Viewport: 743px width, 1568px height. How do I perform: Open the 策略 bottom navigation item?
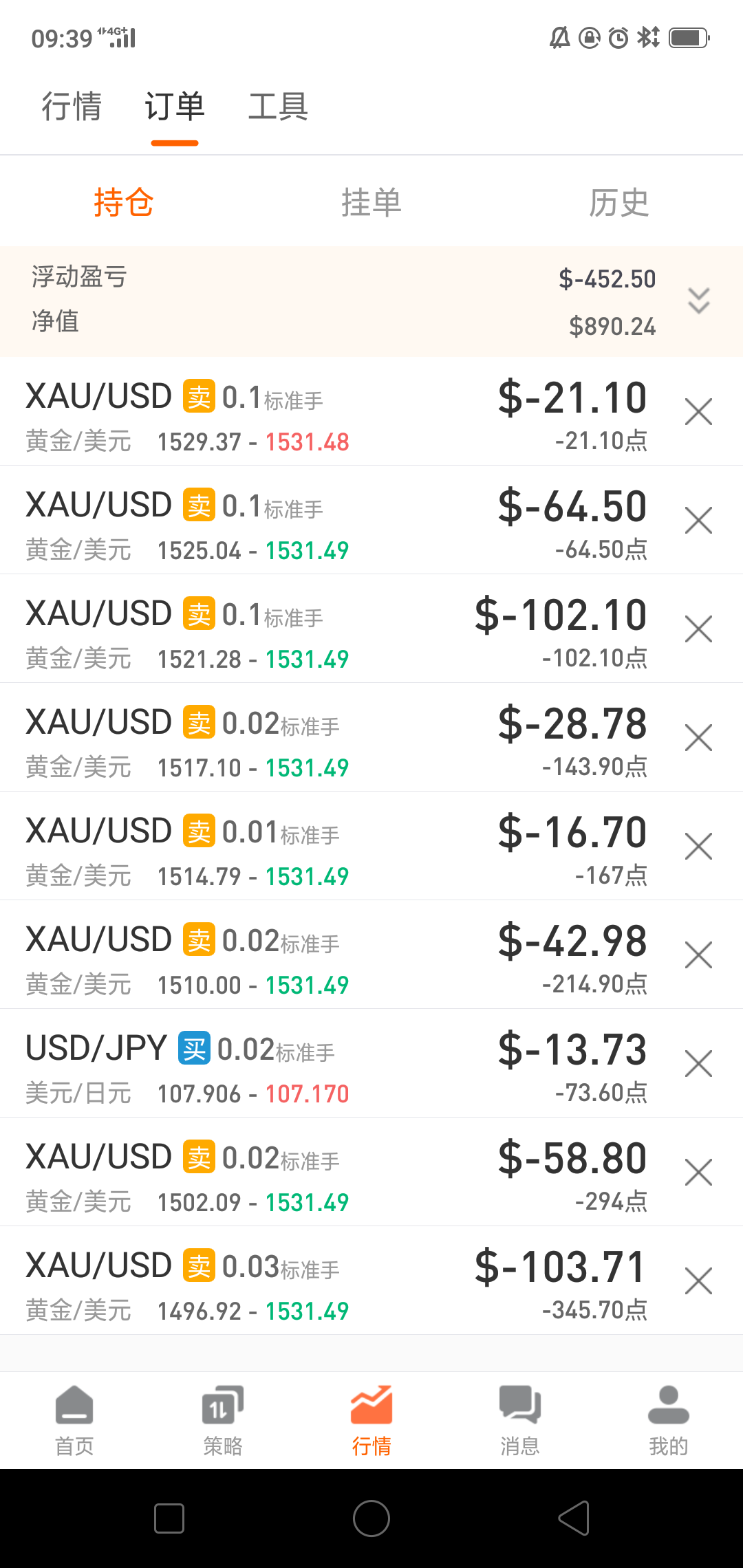[x=223, y=1421]
